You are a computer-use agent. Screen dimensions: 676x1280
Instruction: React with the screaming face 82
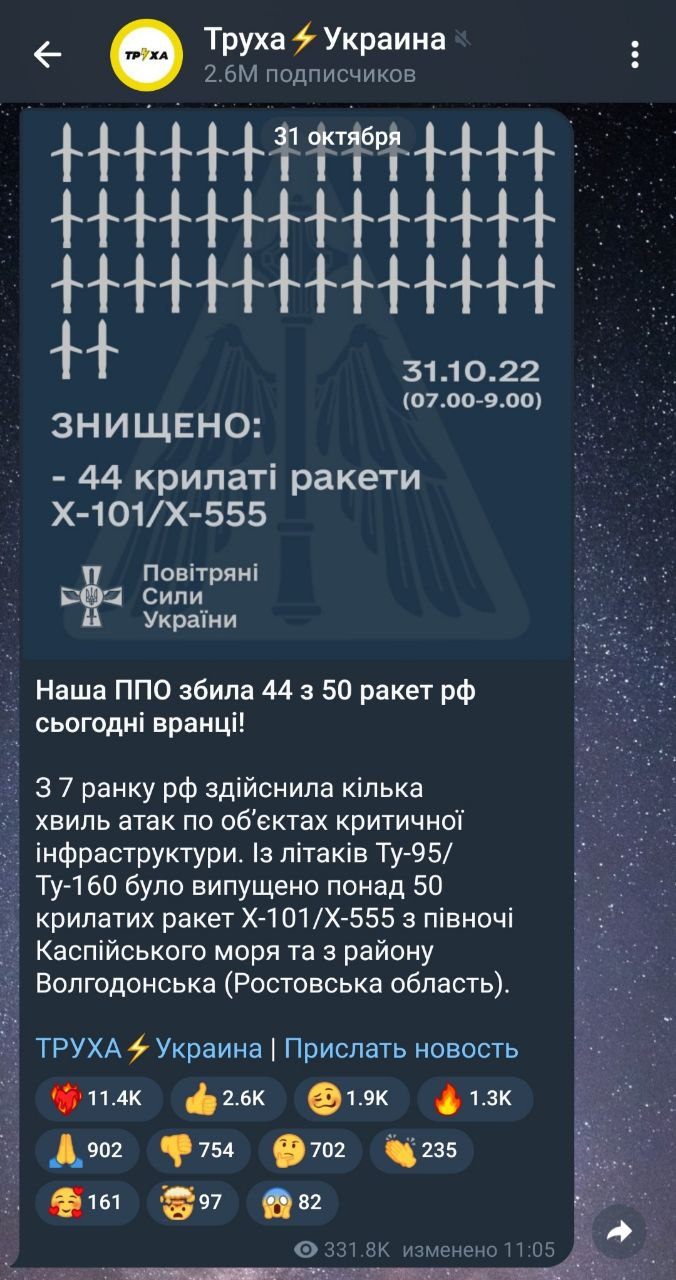(294, 1202)
